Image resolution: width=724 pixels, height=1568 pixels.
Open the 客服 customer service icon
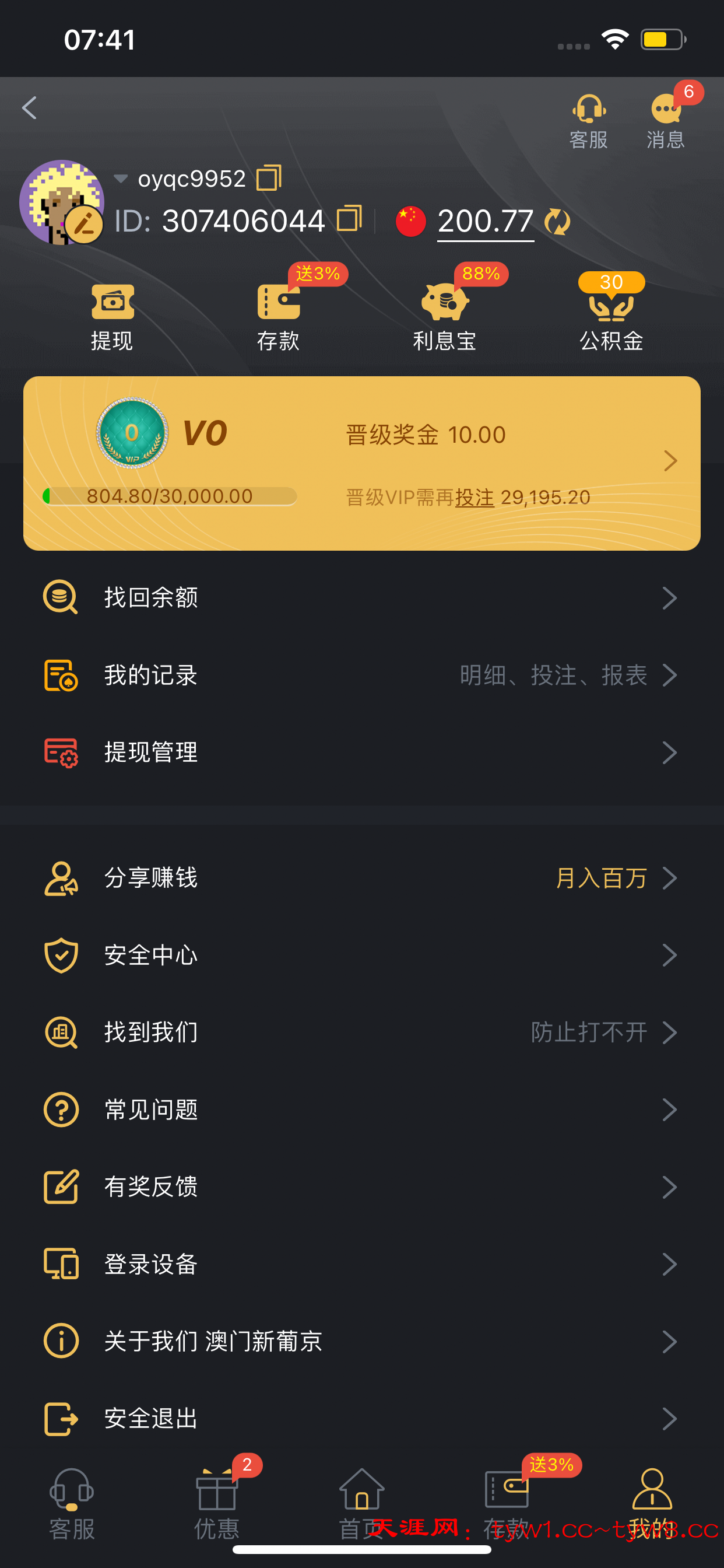coord(588,118)
